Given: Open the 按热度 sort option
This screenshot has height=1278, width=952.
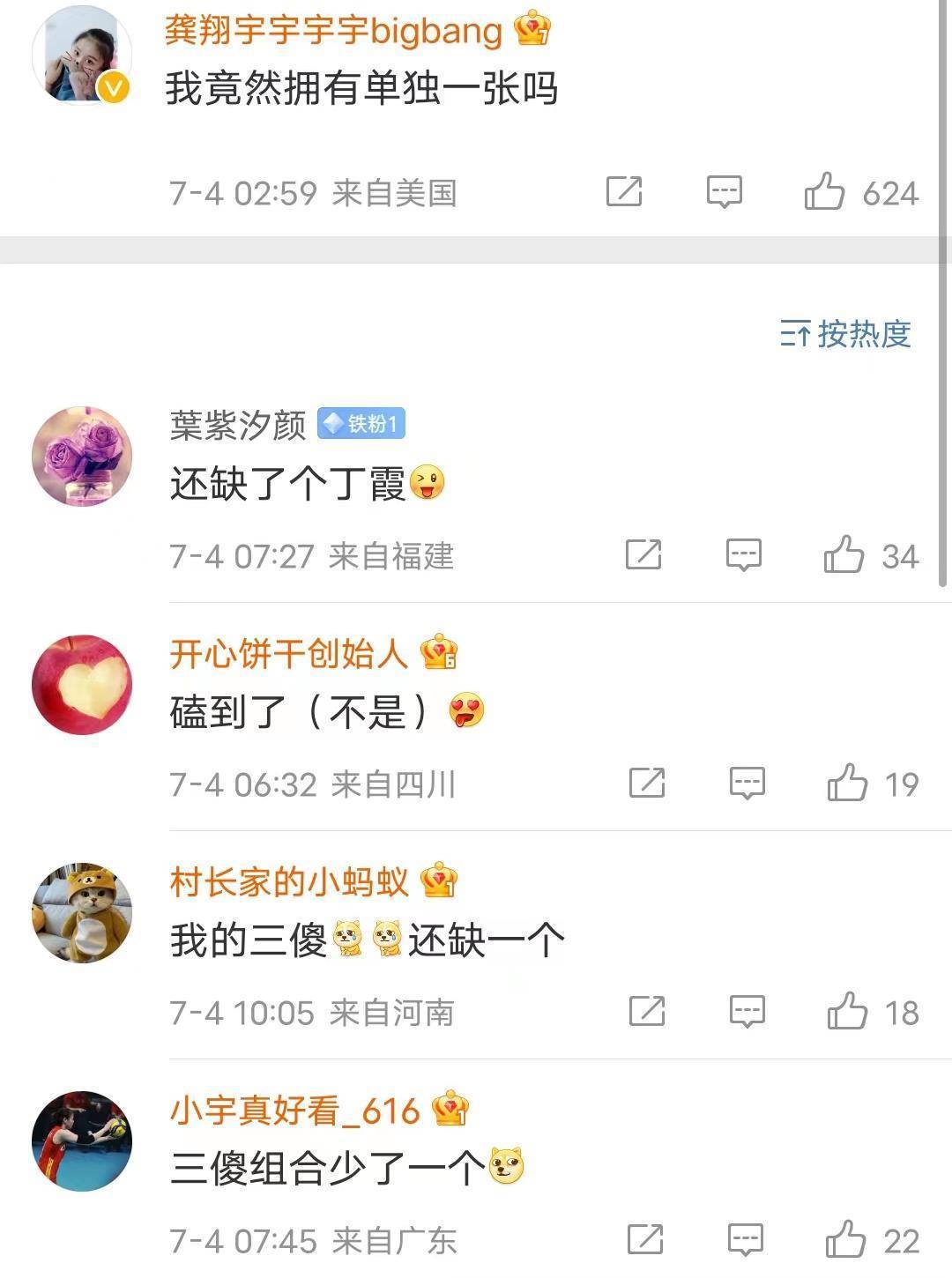Looking at the screenshot, I should [x=845, y=334].
